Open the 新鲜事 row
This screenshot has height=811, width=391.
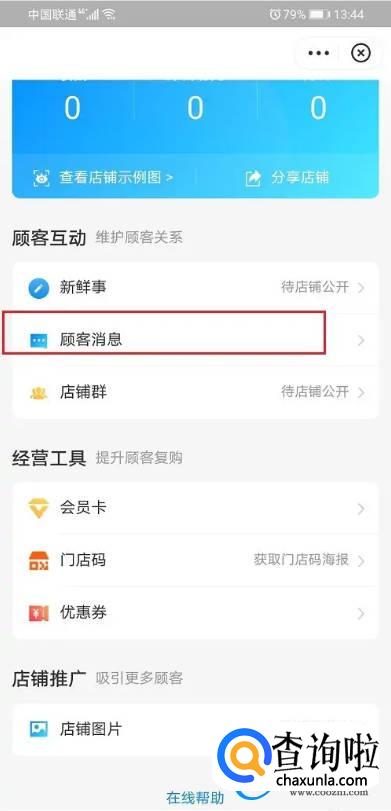click(196, 287)
